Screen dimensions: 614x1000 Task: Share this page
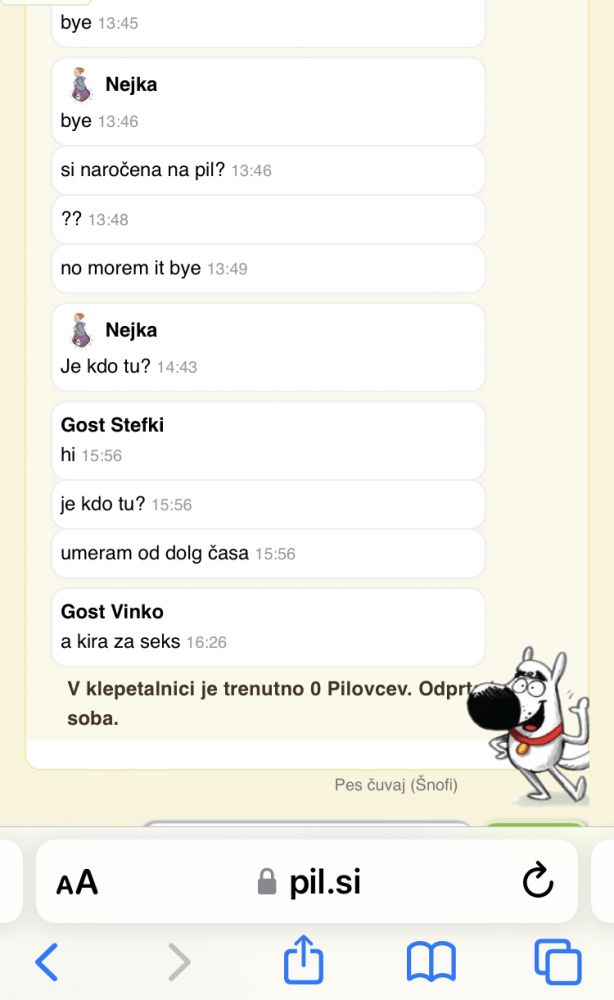304,963
